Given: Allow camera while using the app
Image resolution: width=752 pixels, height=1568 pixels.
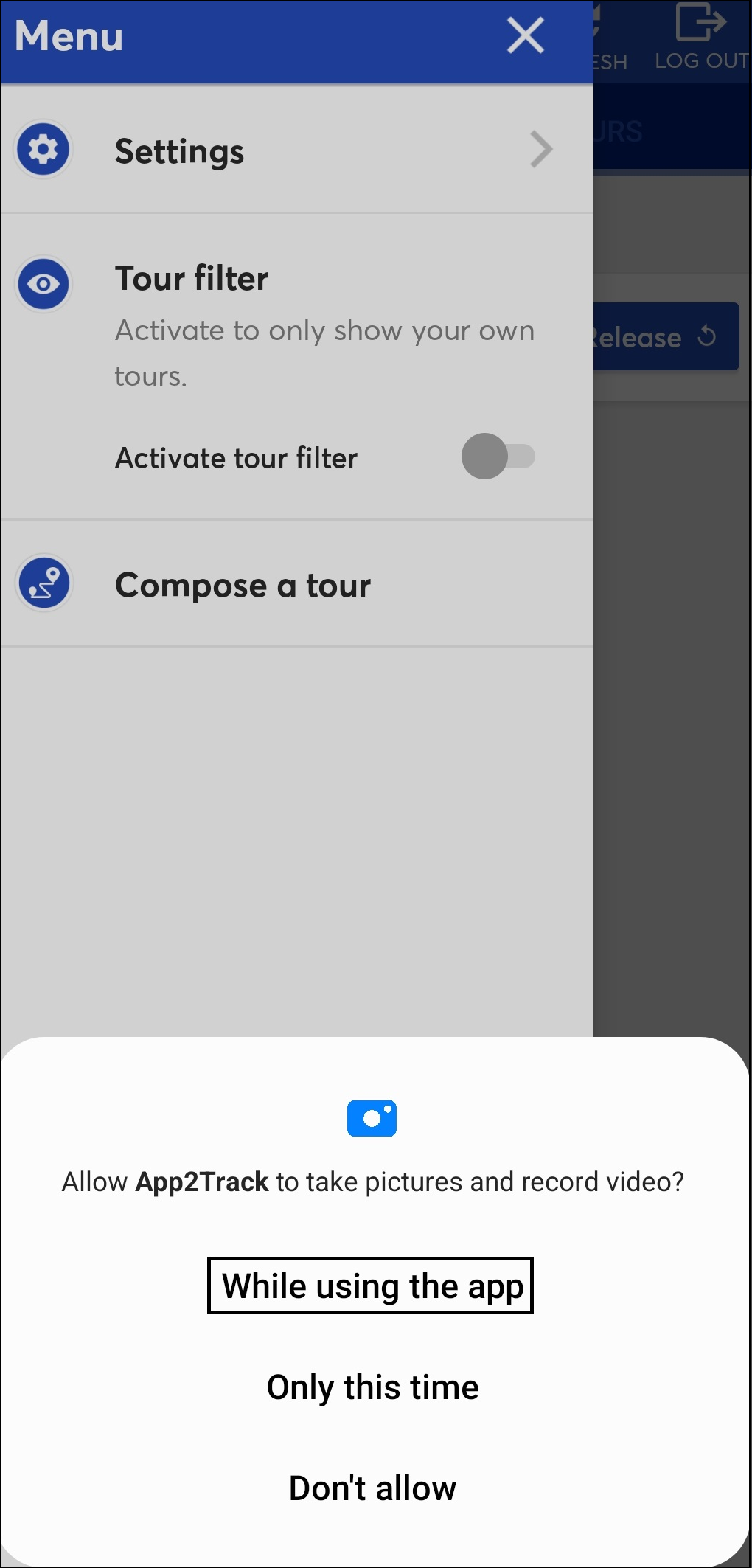Looking at the screenshot, I should pos(370,1286).
